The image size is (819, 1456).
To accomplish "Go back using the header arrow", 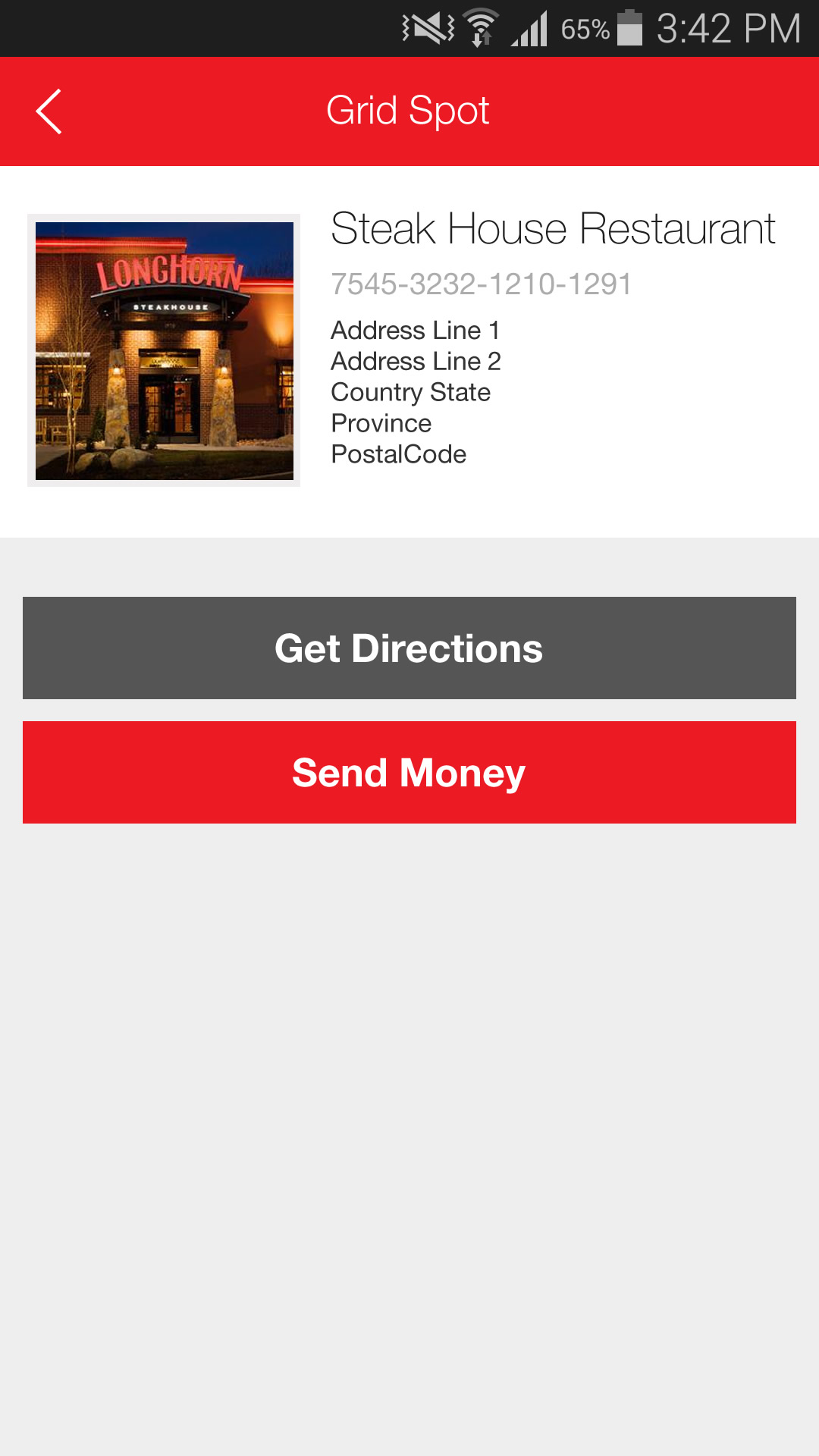I will (49, 111).
